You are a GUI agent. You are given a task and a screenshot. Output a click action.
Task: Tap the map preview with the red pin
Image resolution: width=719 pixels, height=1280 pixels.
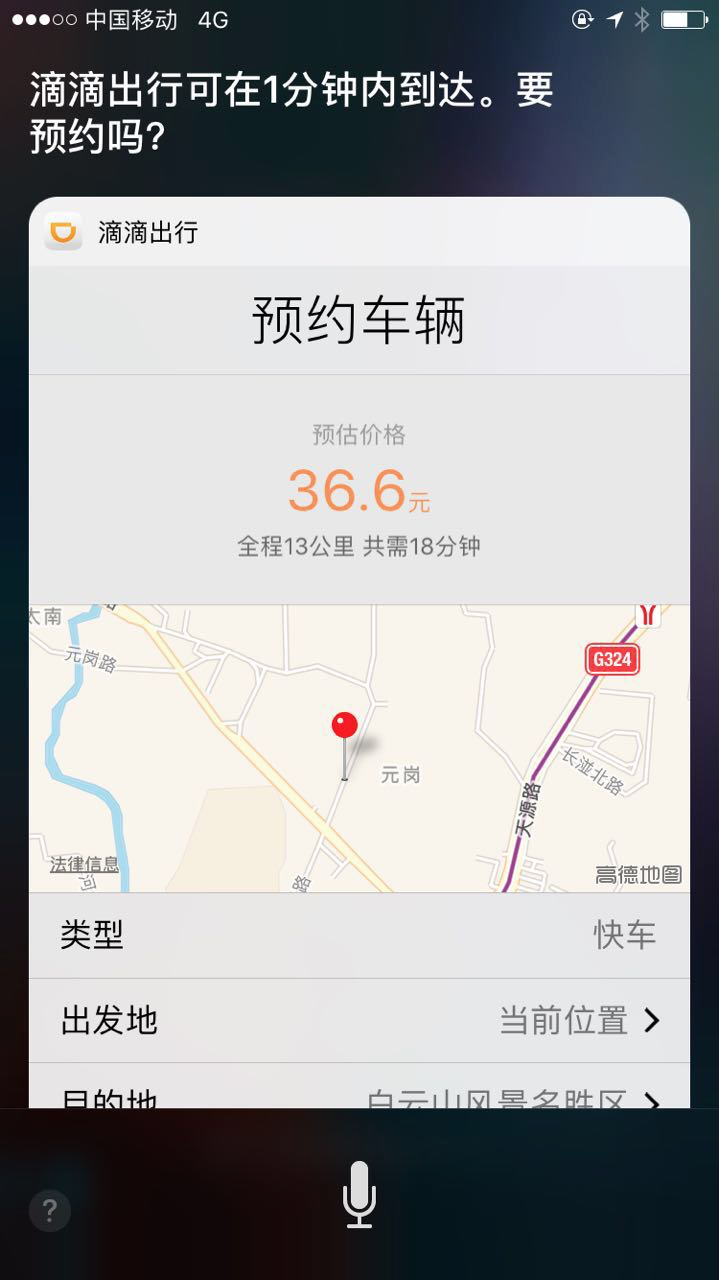click(x=359, y=748)
